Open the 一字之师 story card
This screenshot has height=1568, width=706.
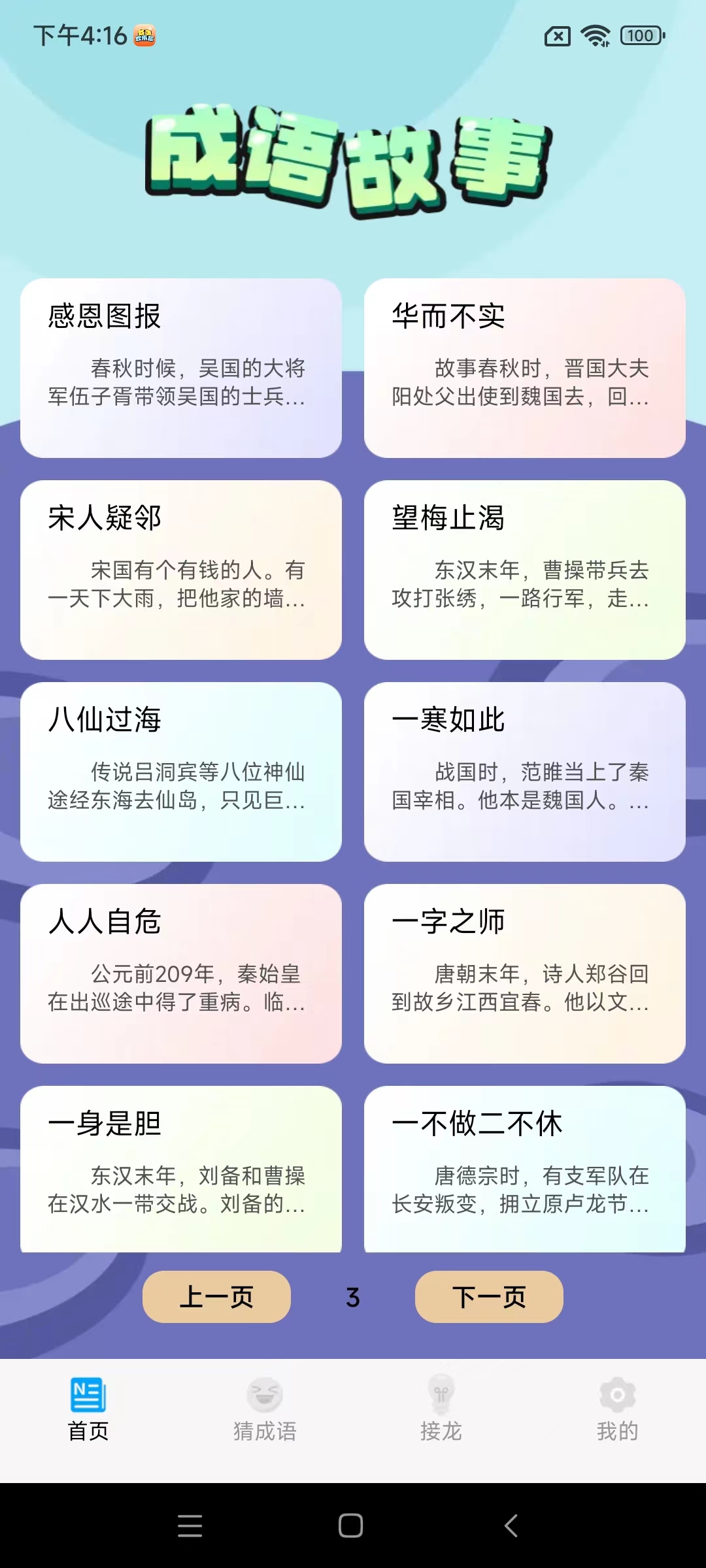pyautogui.click(x=524, y=973)
